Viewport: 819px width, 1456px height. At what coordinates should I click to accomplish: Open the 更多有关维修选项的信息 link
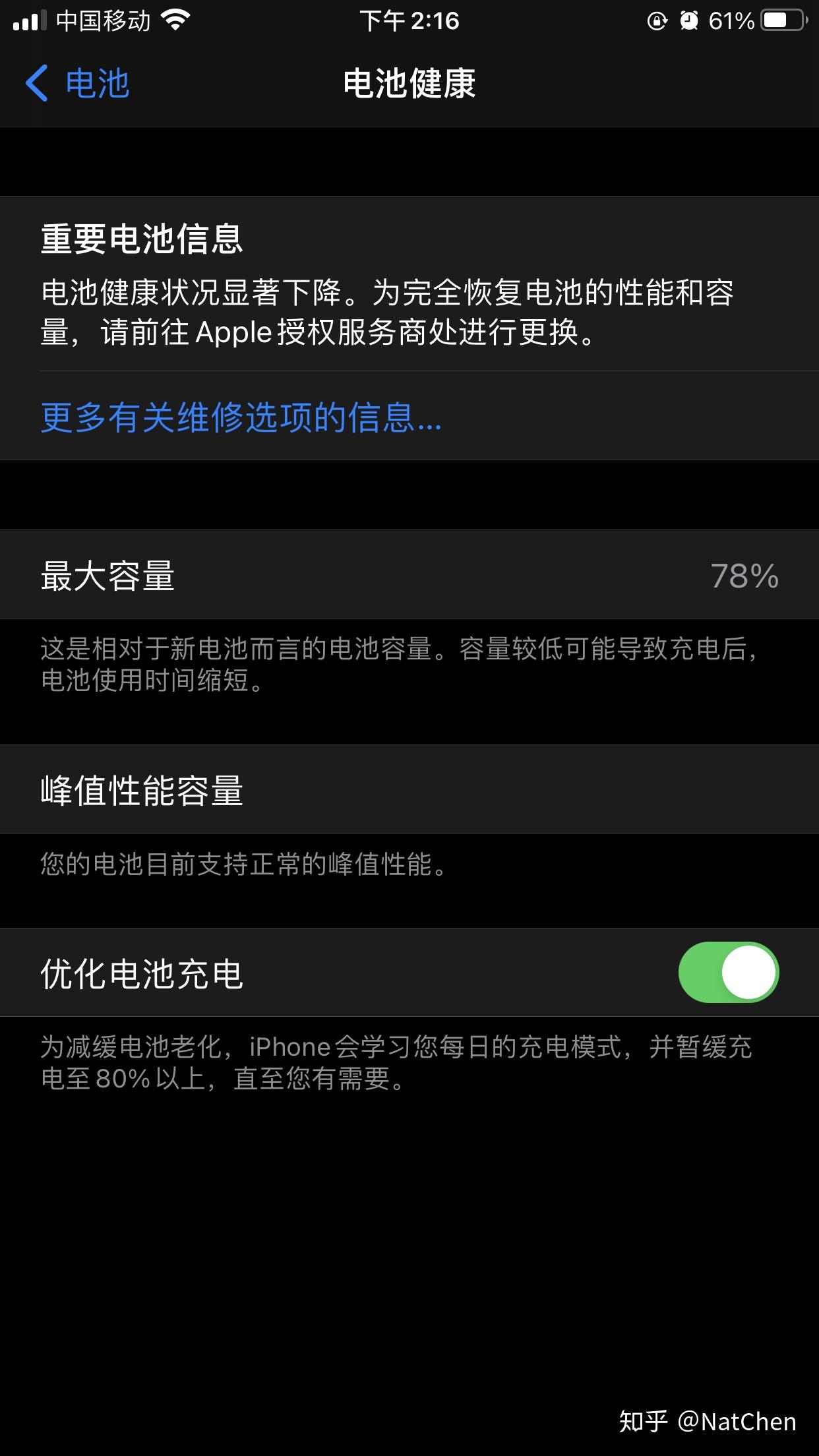(x=241, y=417)
